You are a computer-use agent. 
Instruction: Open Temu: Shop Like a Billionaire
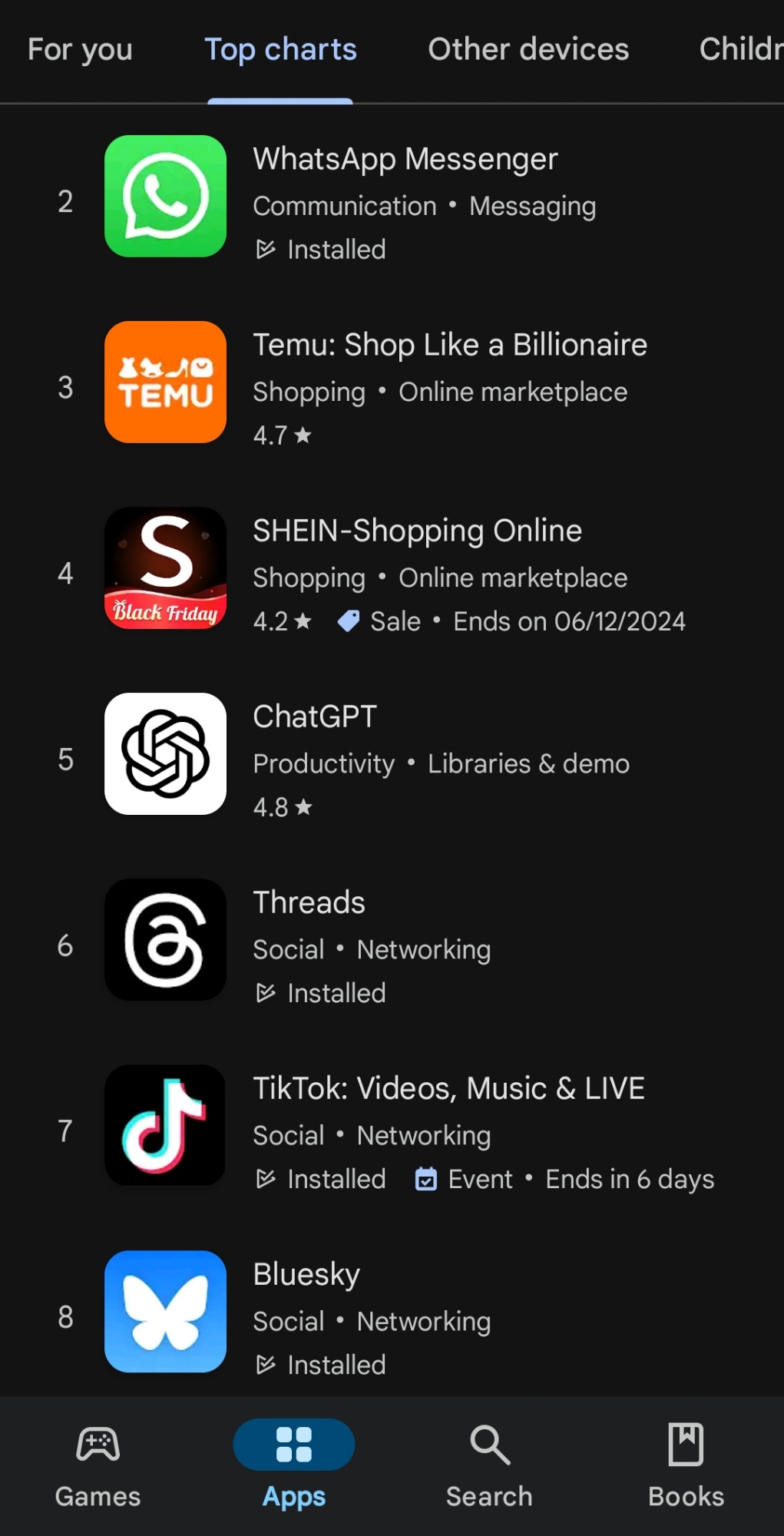point(449,346)
